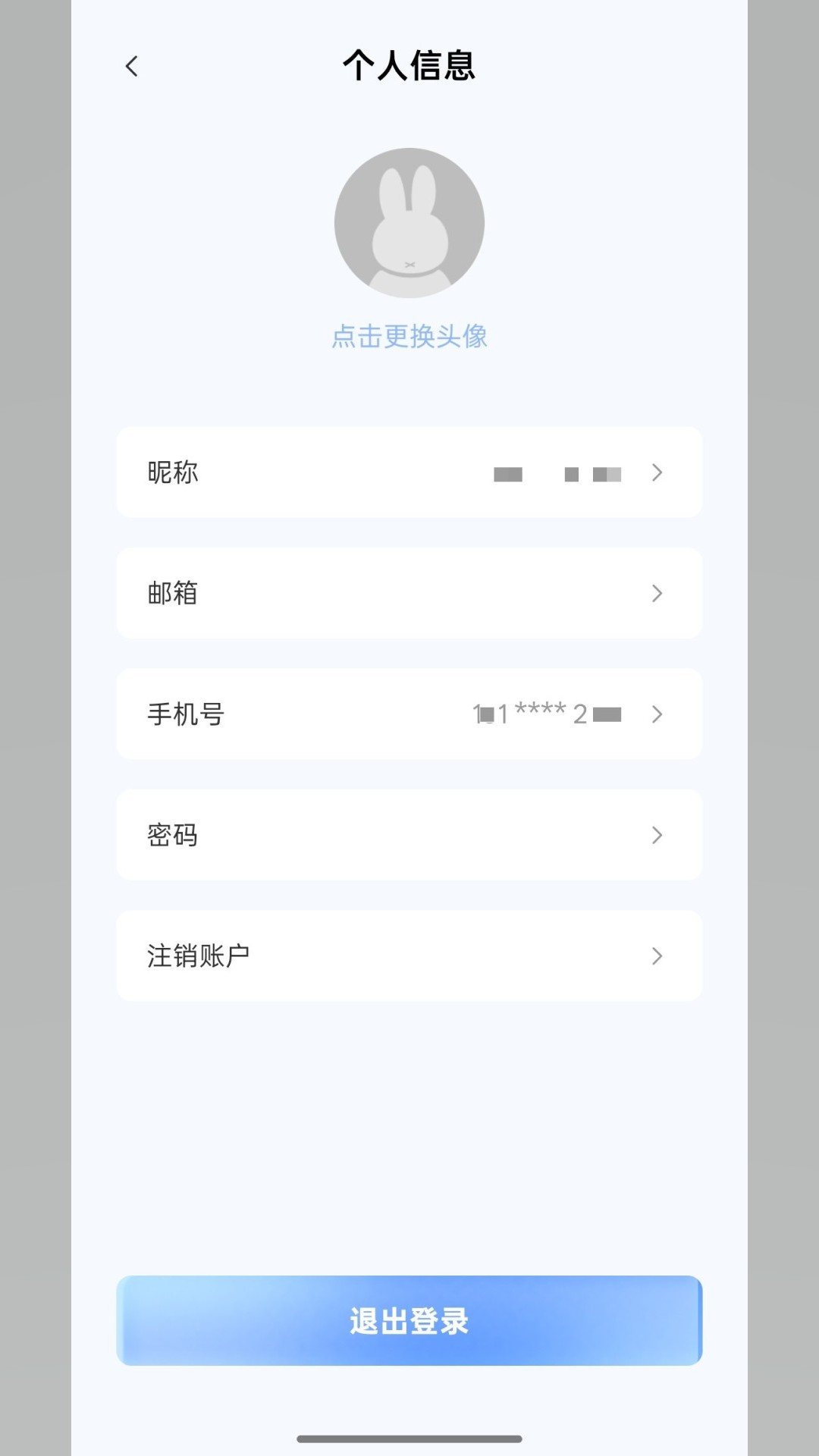The image size is (819, 1456).
Task: Open the nickname edit screen via 昵称
Action: click(x=409, y=473)
